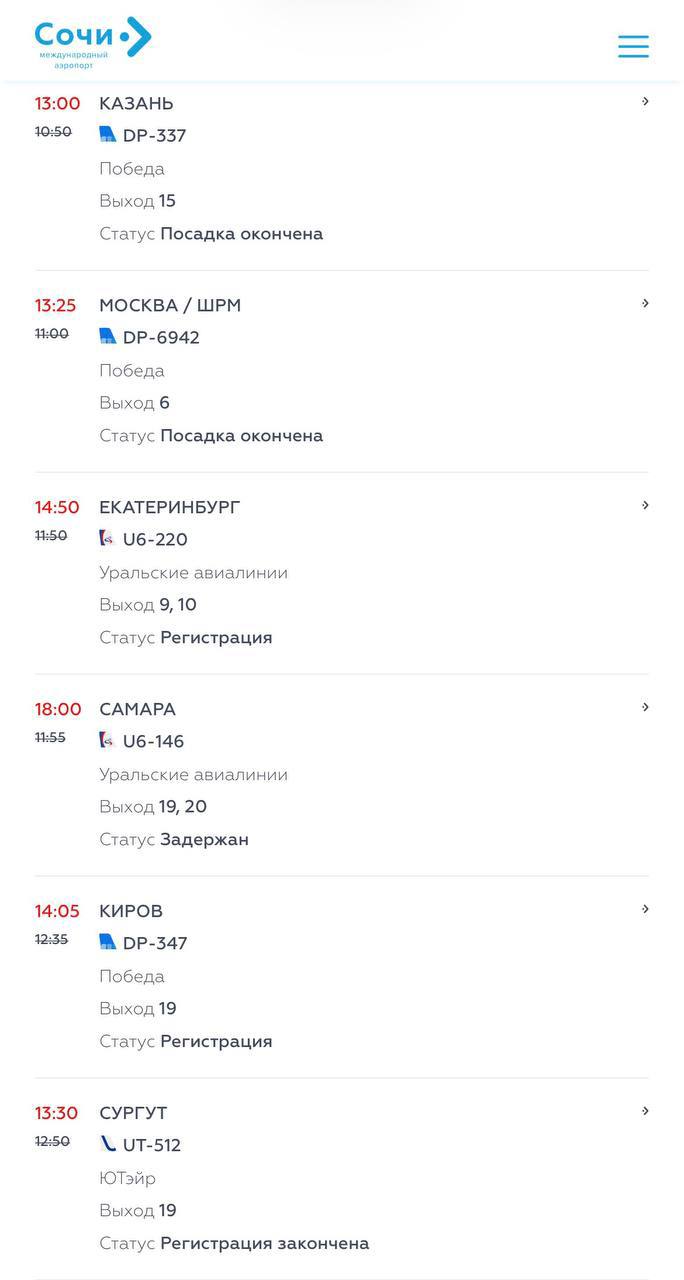684x1280 pixels.
Task: View details for flight DP-6942 to Москва
Action: 645,304
